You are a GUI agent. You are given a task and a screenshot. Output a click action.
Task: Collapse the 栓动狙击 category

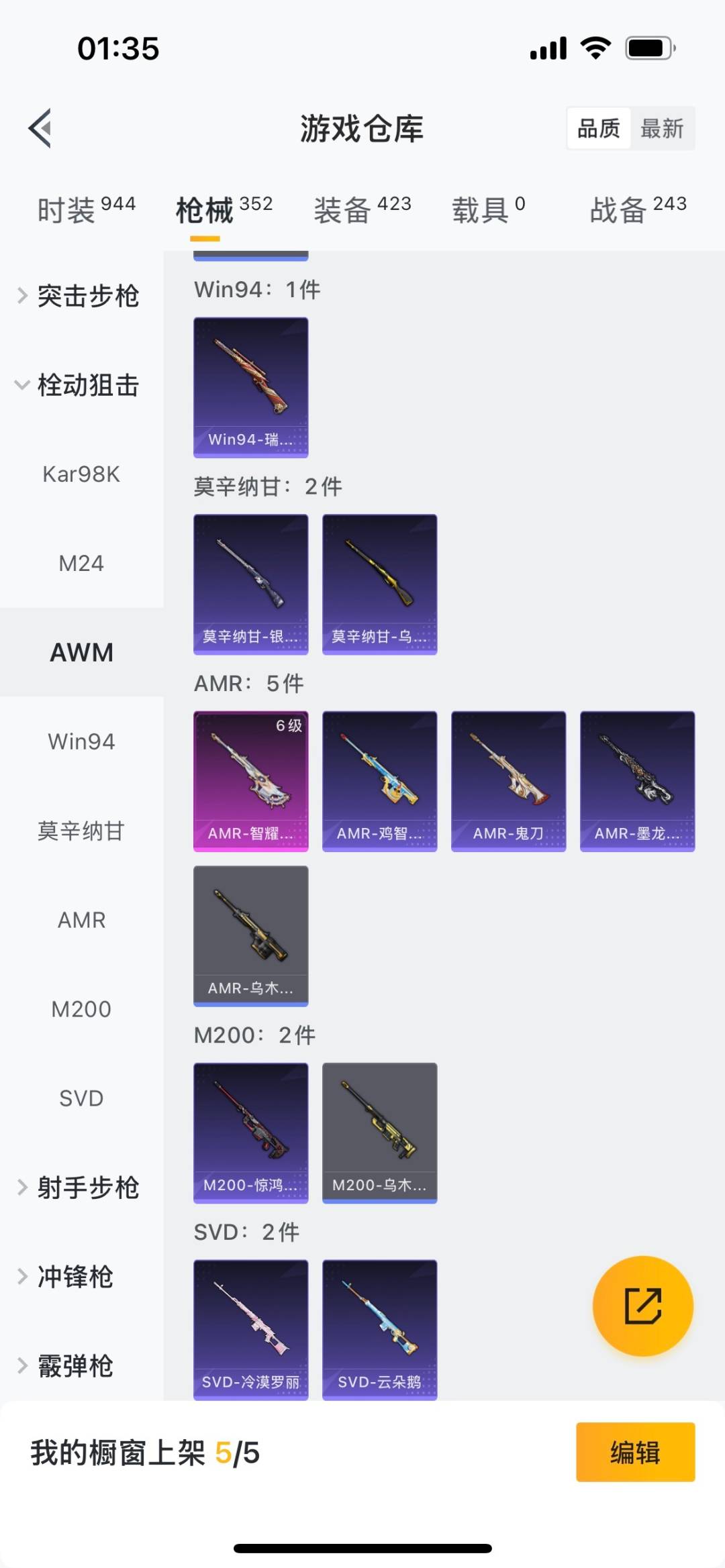[x=81, y=385]
